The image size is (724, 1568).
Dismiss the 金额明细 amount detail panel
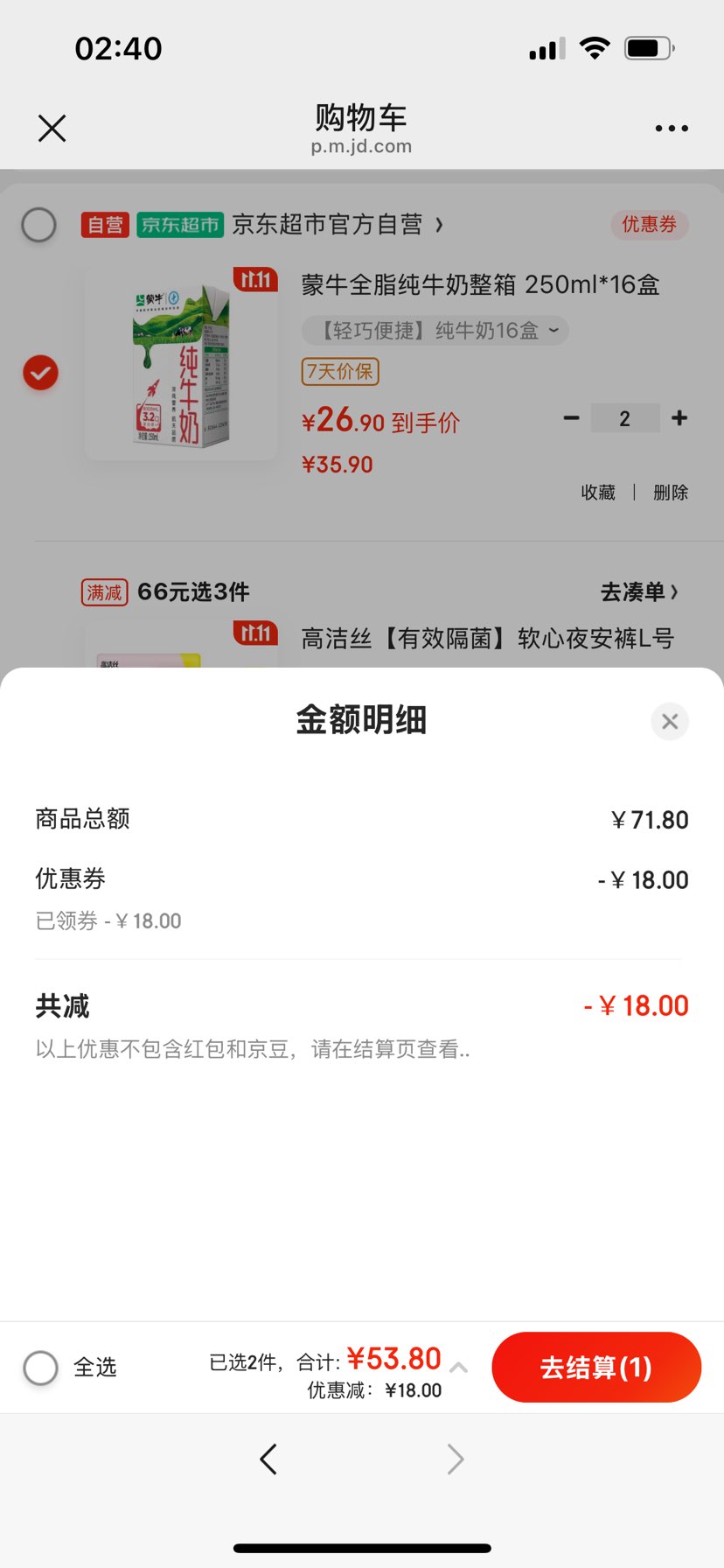pos(669,721)
